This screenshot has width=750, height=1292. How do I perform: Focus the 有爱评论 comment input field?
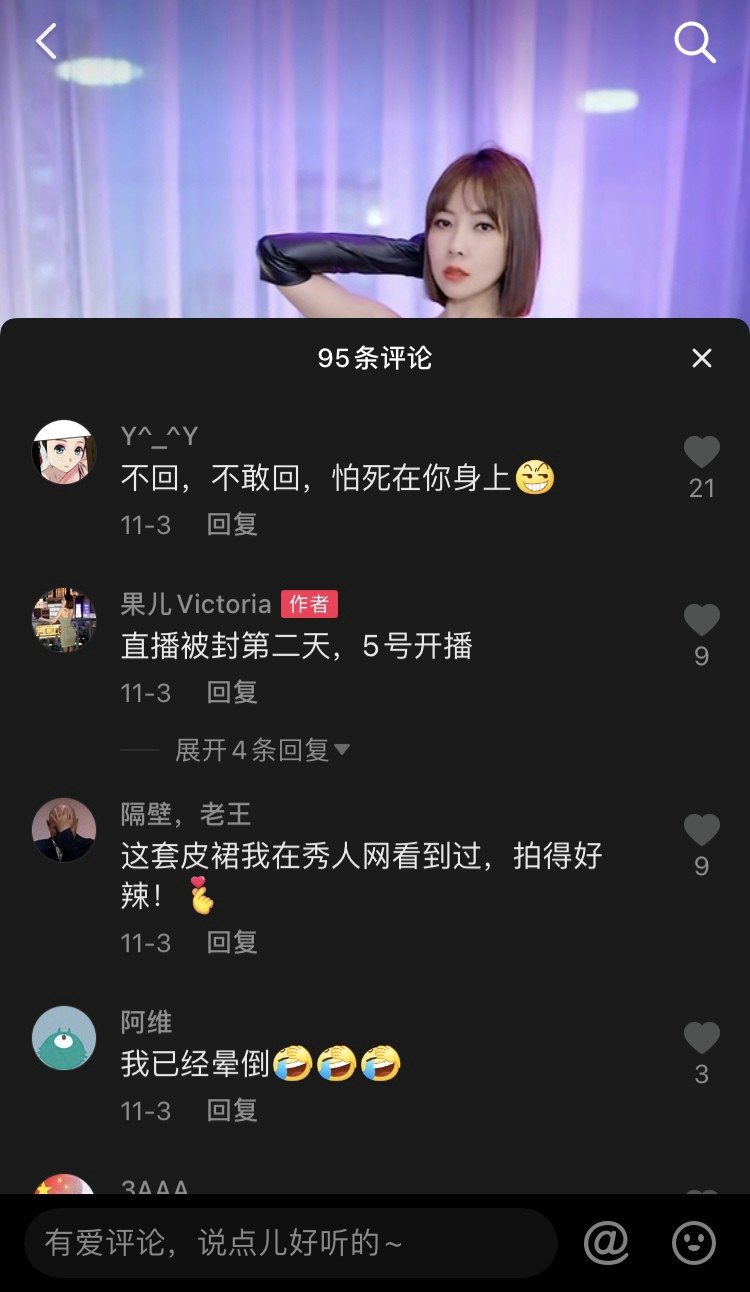290,1243
